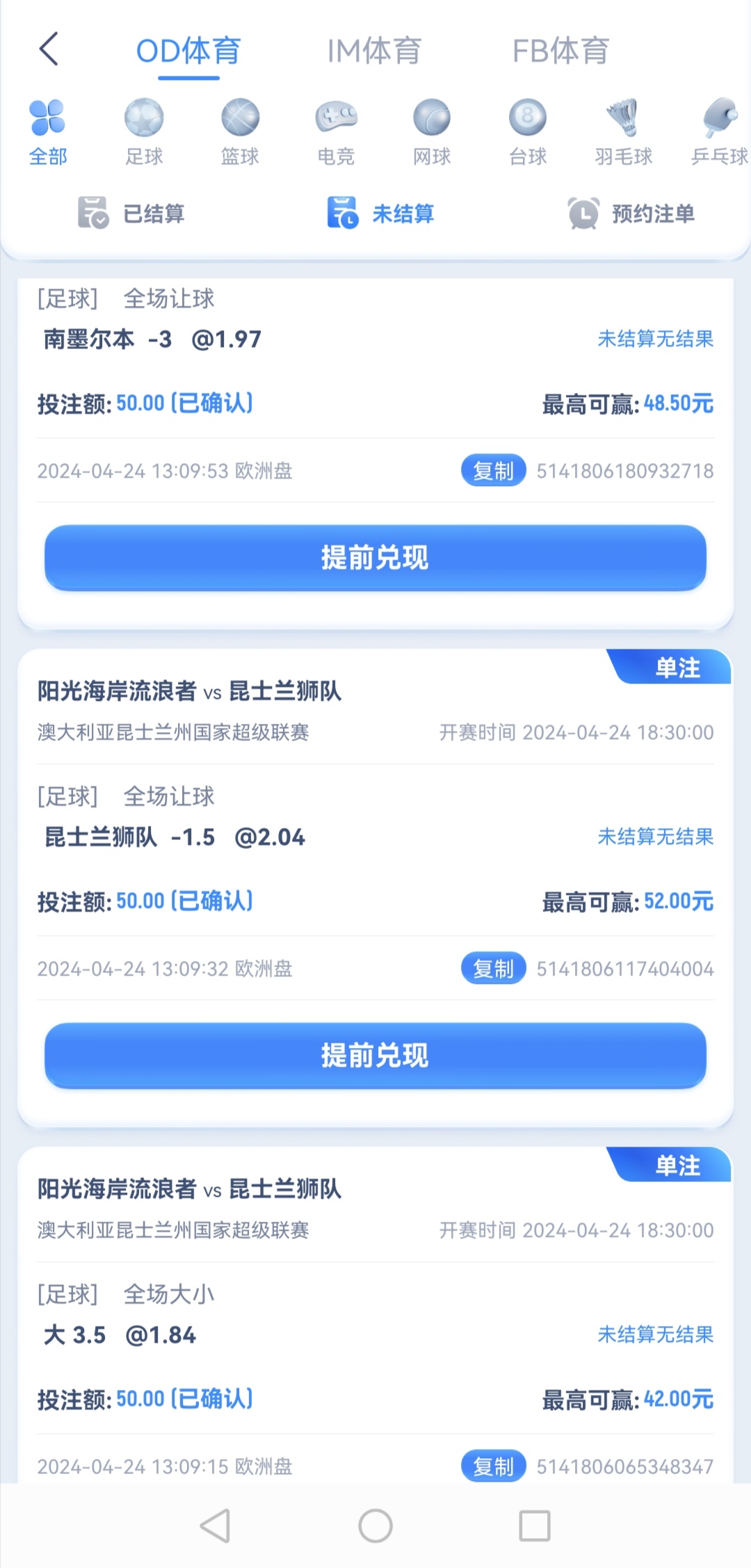
Task: View 已结算 settled bets
Action: tap(132, 213)
